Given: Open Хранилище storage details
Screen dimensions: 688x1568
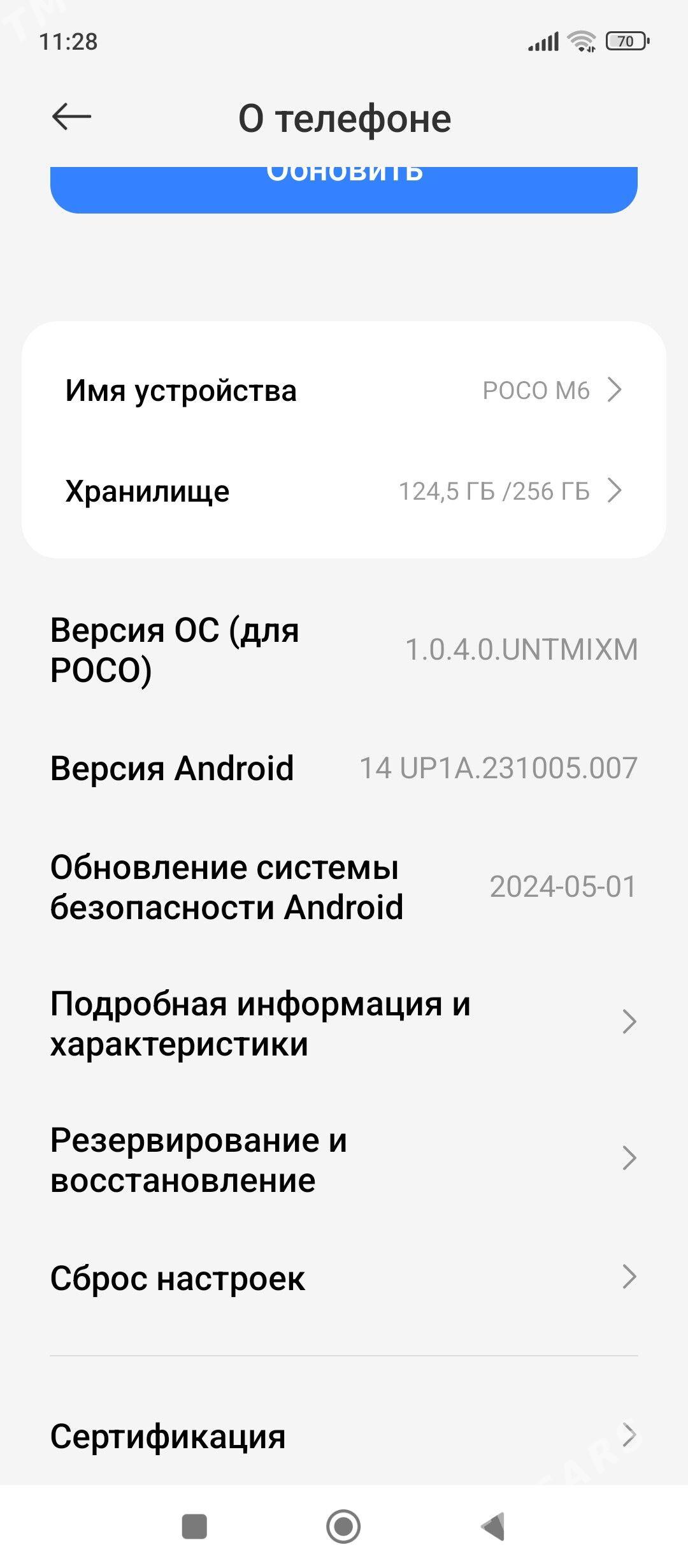Looking at the screenshot, I should pos(344,491).
